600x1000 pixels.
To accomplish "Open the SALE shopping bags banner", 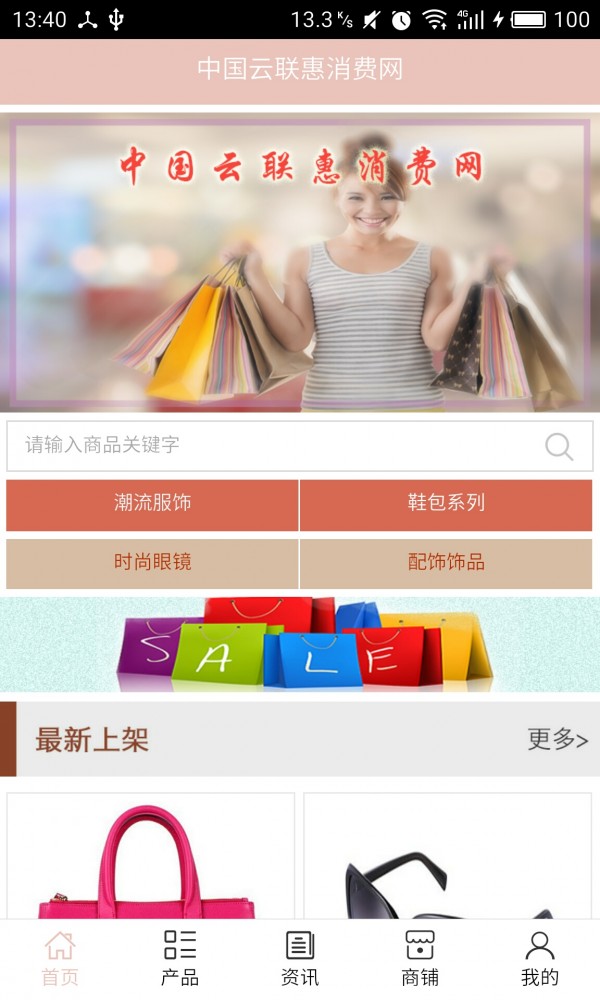I will tap(300, 644).
